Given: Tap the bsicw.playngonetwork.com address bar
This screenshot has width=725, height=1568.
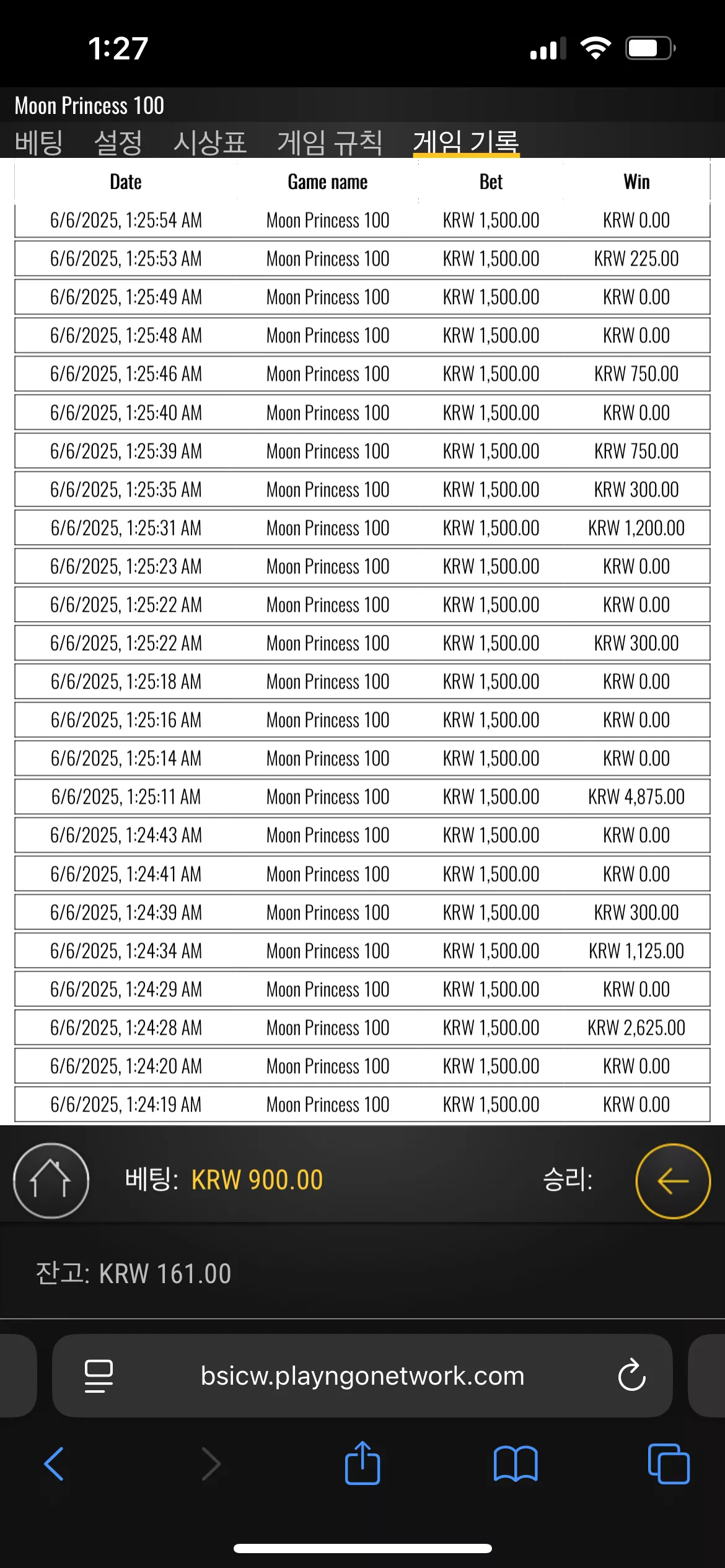Looking at the screenshot, I should 362,1375.
